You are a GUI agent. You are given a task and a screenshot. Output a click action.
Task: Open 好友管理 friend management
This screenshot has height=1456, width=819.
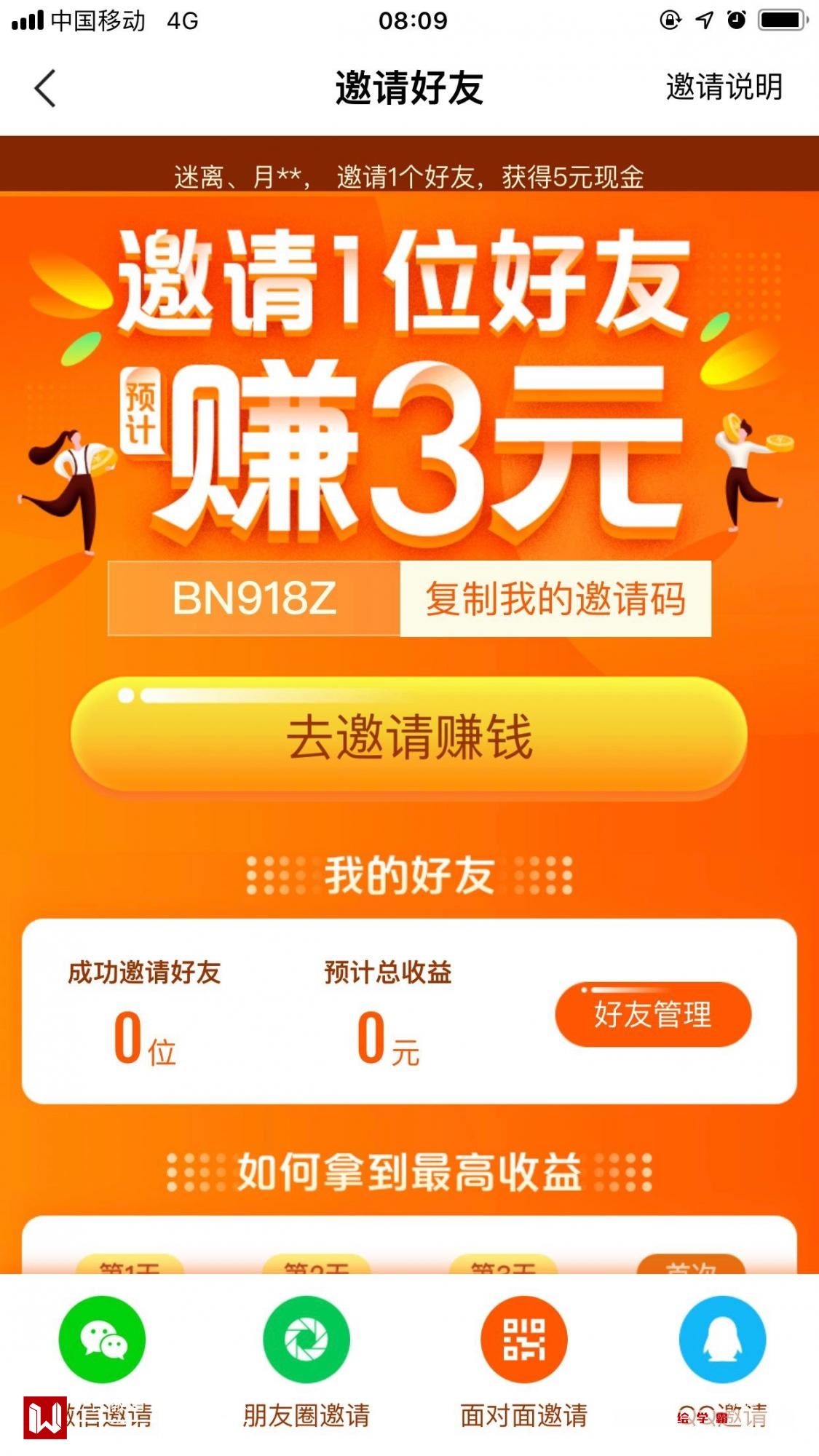pos(652,1014)
